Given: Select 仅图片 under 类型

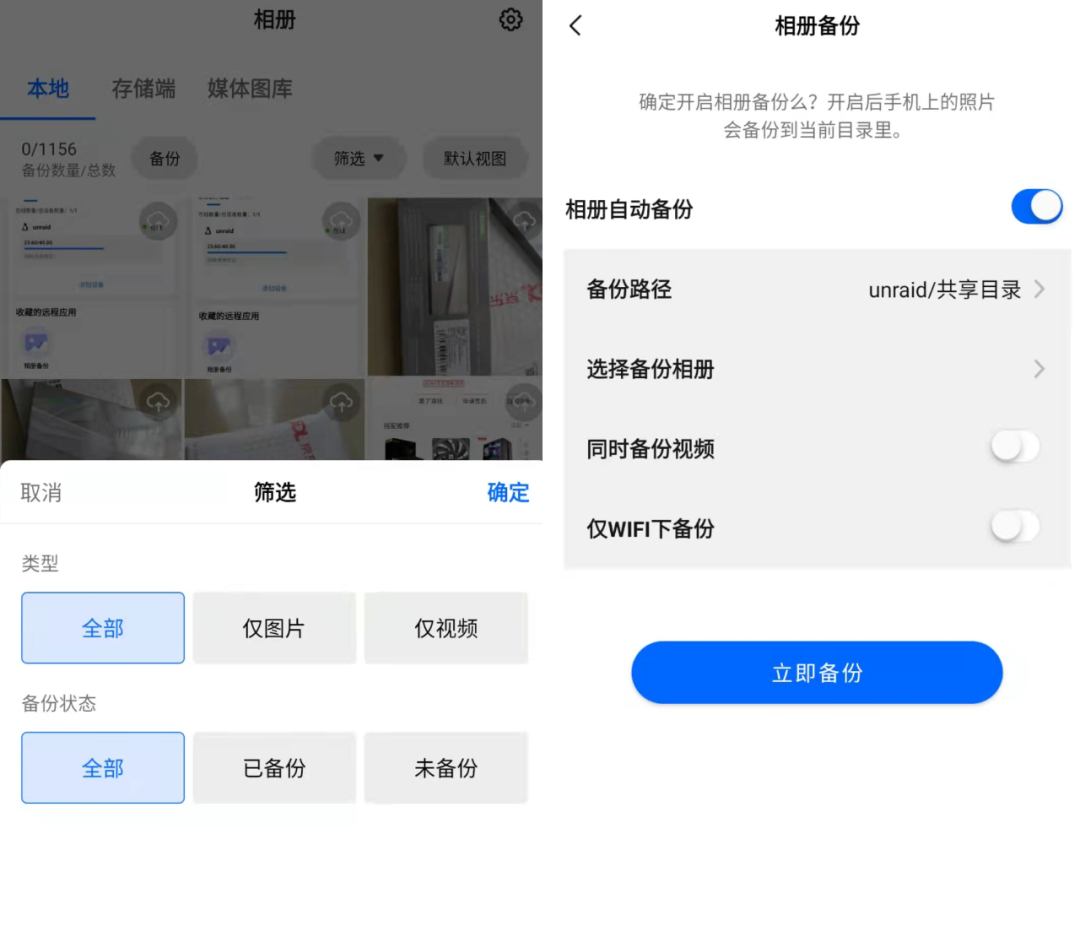Looking at the screenshot, I should tap(274, 628).
